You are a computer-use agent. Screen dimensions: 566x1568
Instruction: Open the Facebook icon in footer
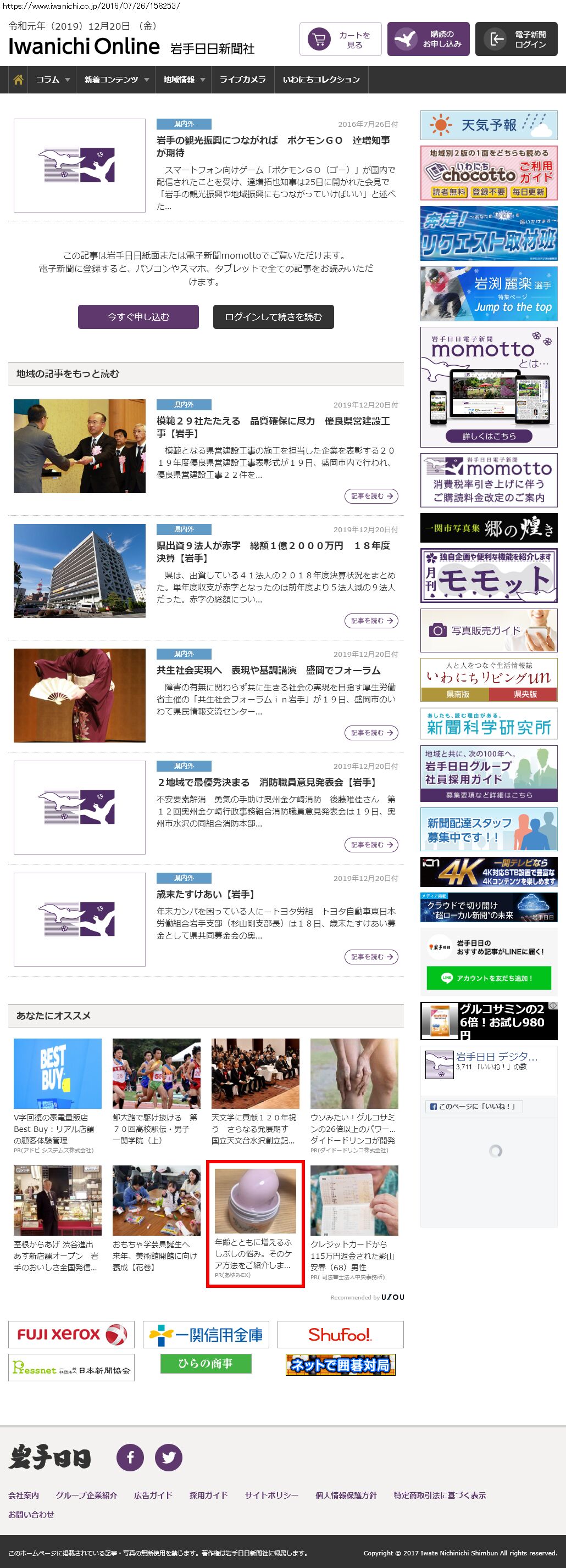(x=130, y=1457)
